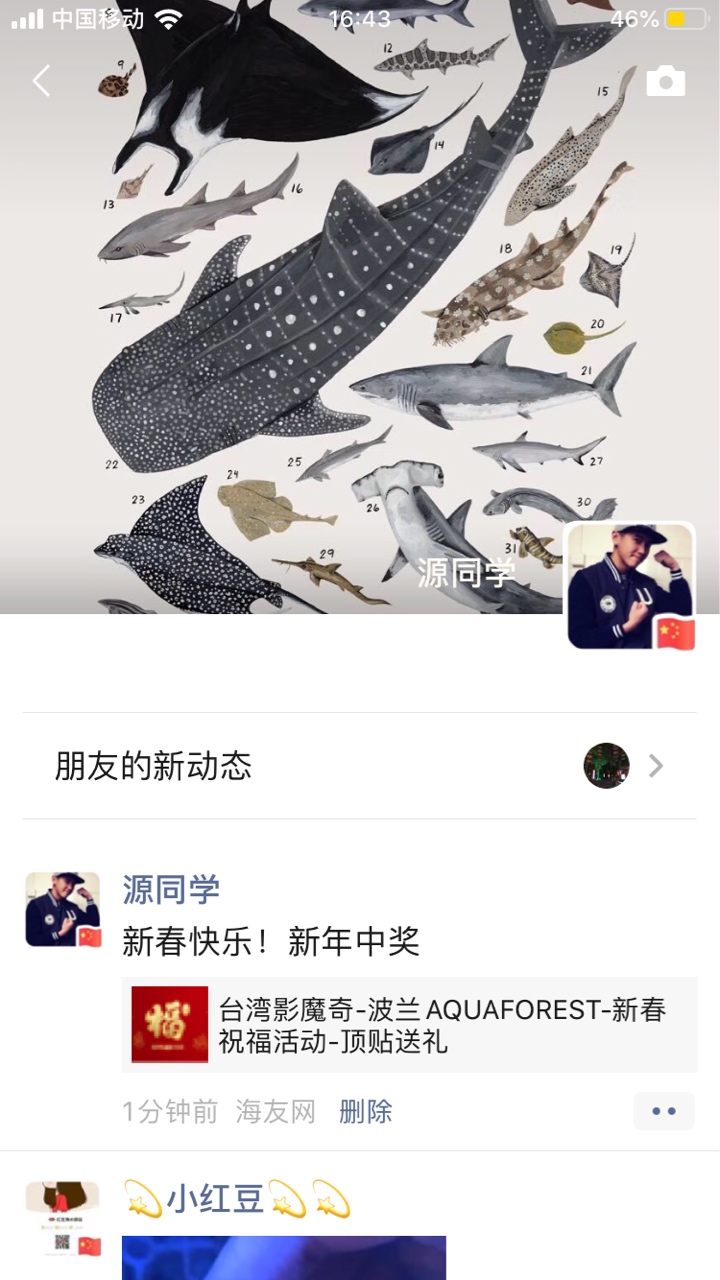This screenshot has height=1280, width=720.
Task: Tap the avatar beside 源同学's post
Action: (63, 909)
